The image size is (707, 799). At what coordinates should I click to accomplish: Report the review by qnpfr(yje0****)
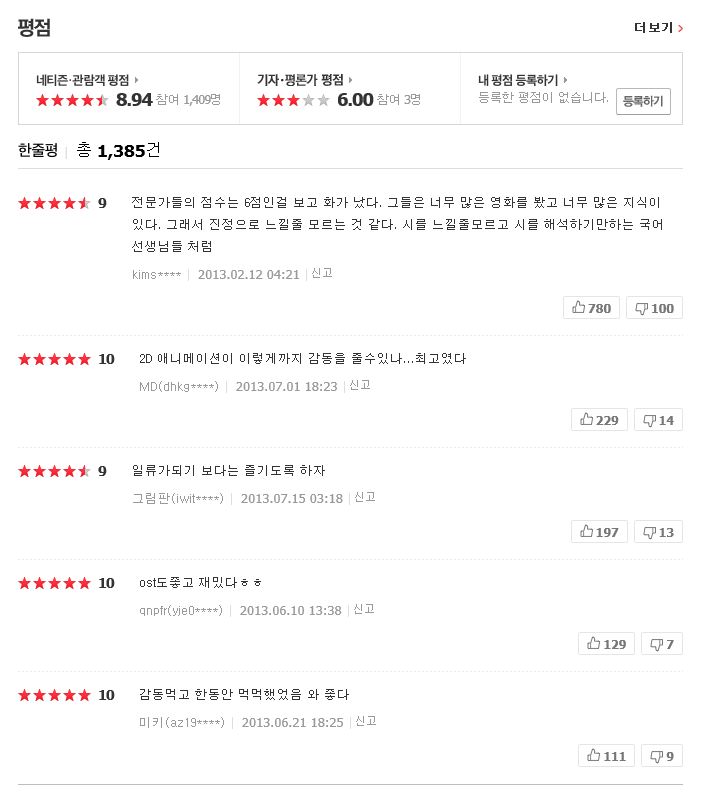click(364, 609)
